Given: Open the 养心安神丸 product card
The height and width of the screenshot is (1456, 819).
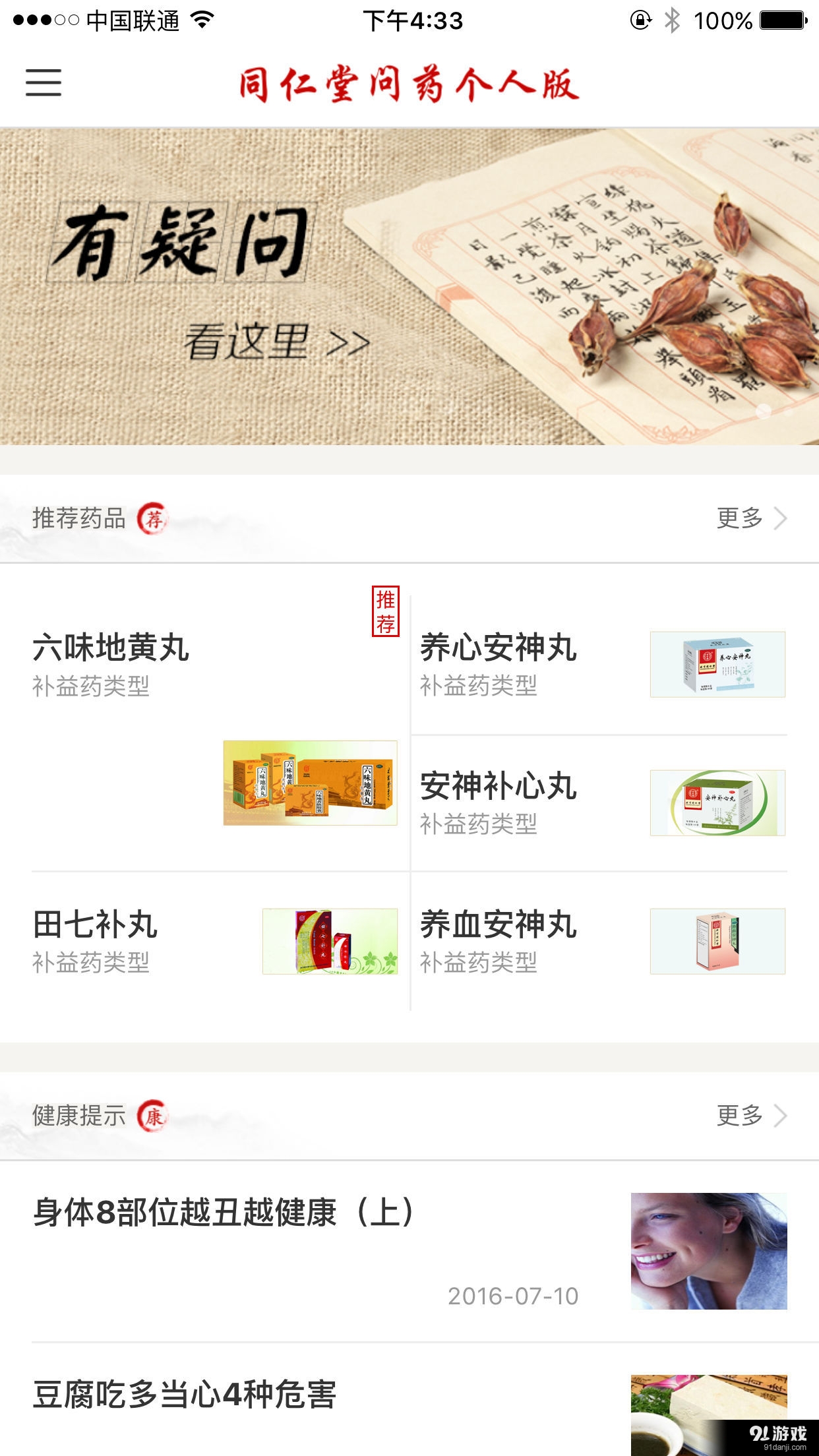Looking at the screenshot, I should coord(599,665).
